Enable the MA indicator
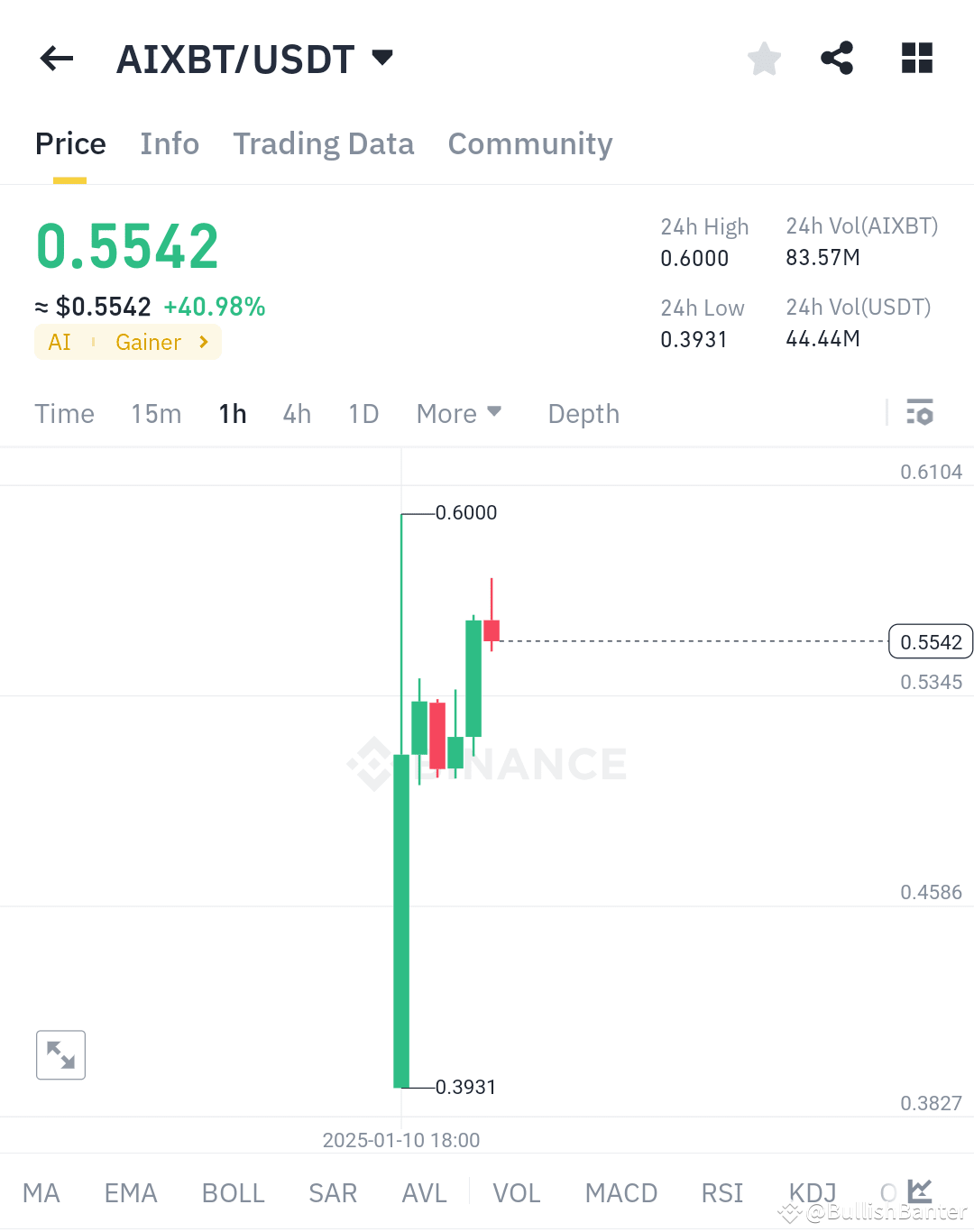This screenshot has width=974, height=1232. pos(41,1192)
